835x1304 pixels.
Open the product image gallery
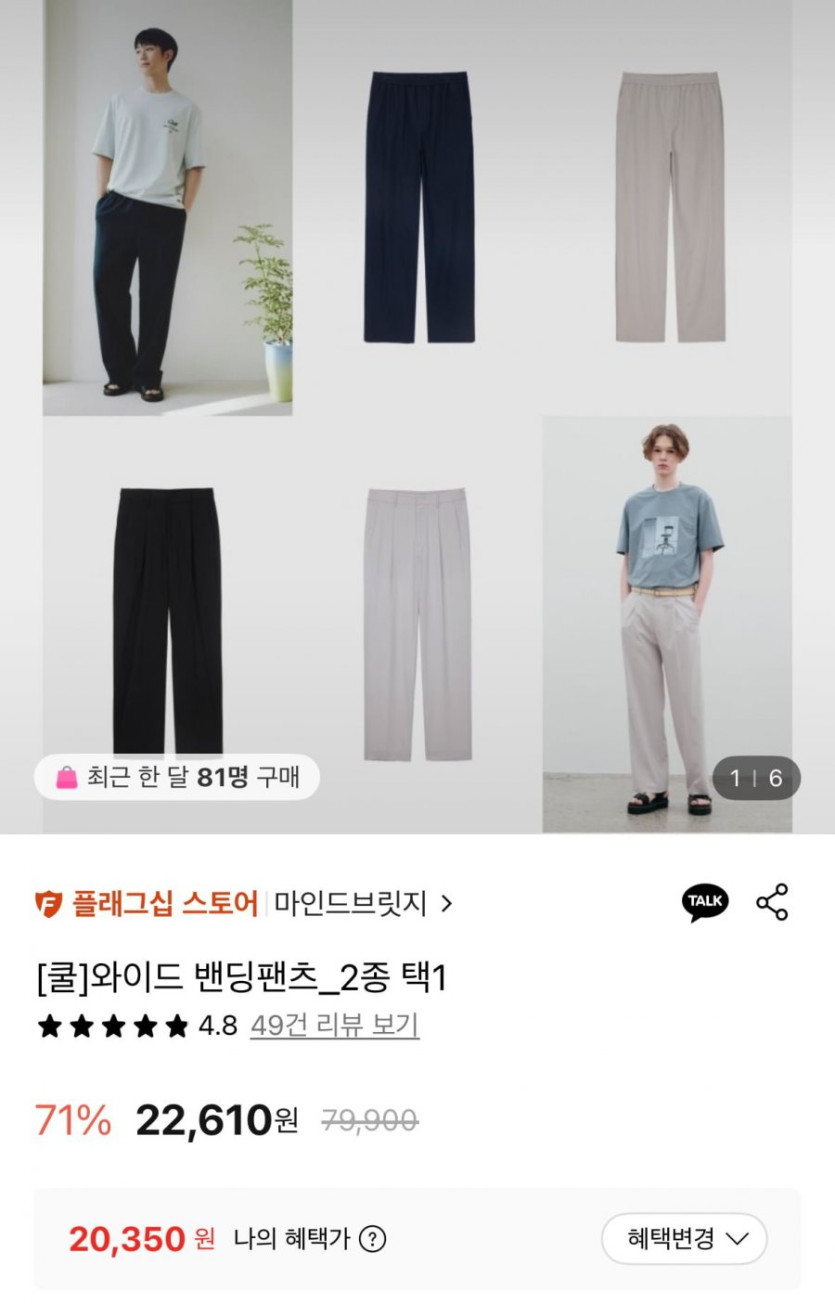(x=417, y=415)
